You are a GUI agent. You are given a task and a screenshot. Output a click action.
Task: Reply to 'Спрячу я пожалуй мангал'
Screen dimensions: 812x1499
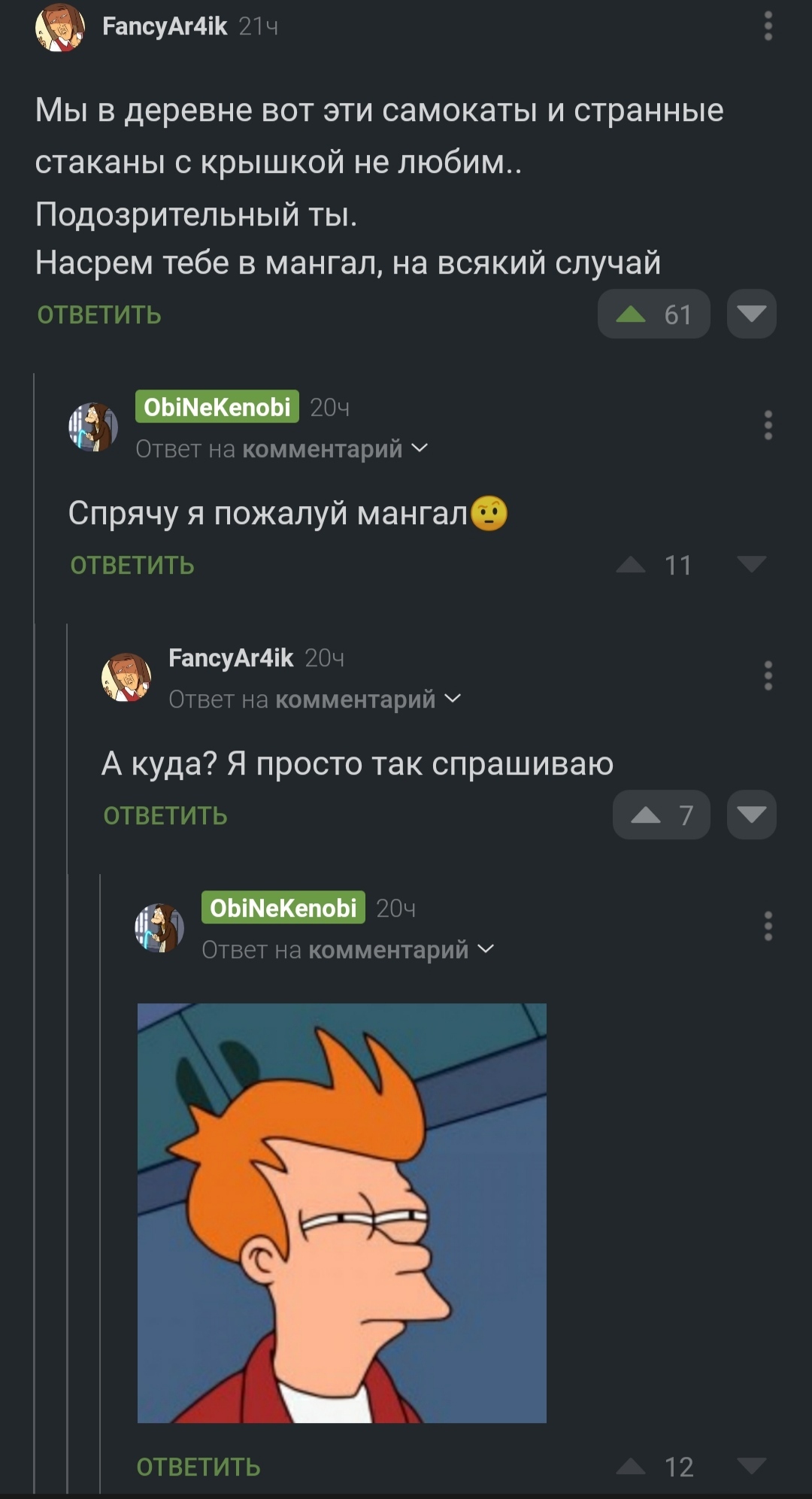coord(132,566)
